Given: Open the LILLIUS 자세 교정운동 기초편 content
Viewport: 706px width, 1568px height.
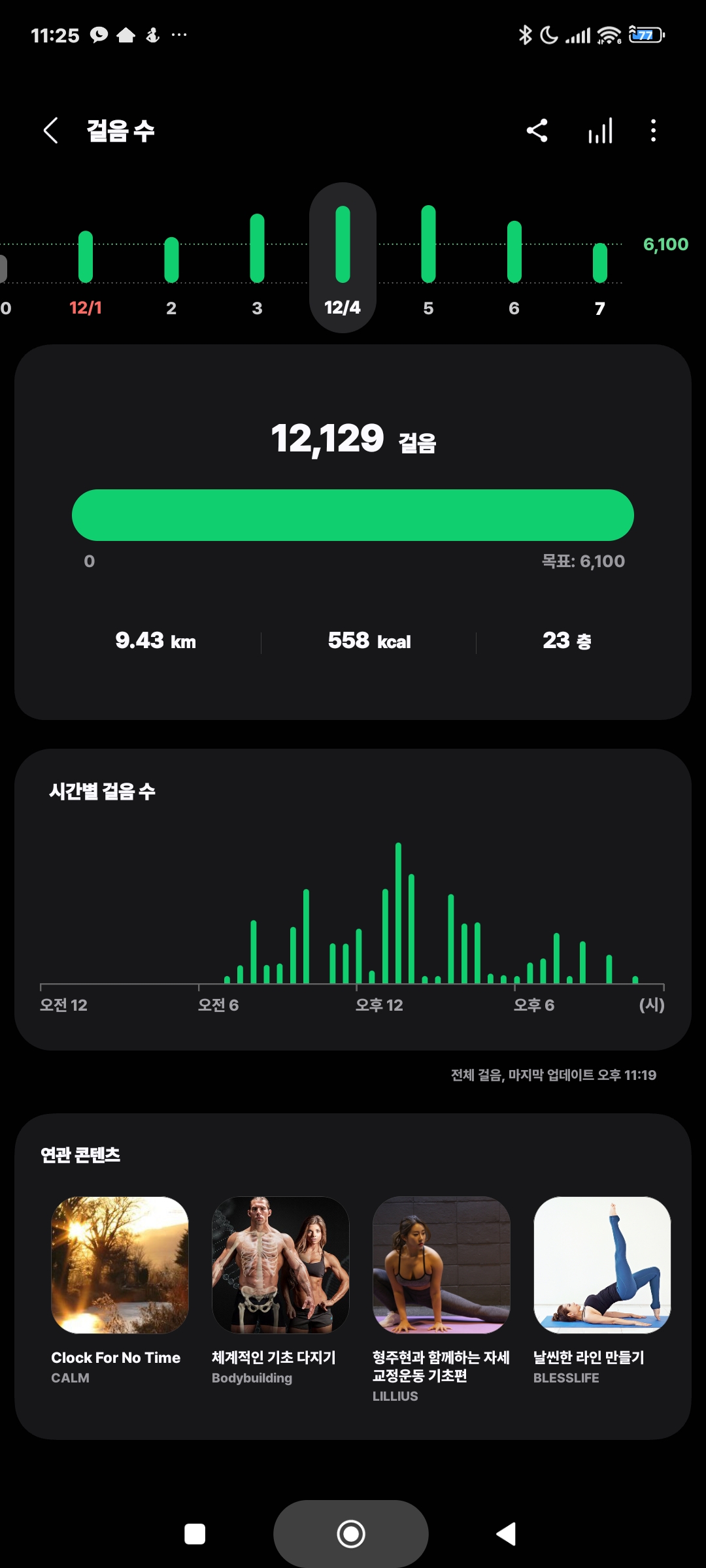Looking at the screenshot, I should click(441, 1265).
